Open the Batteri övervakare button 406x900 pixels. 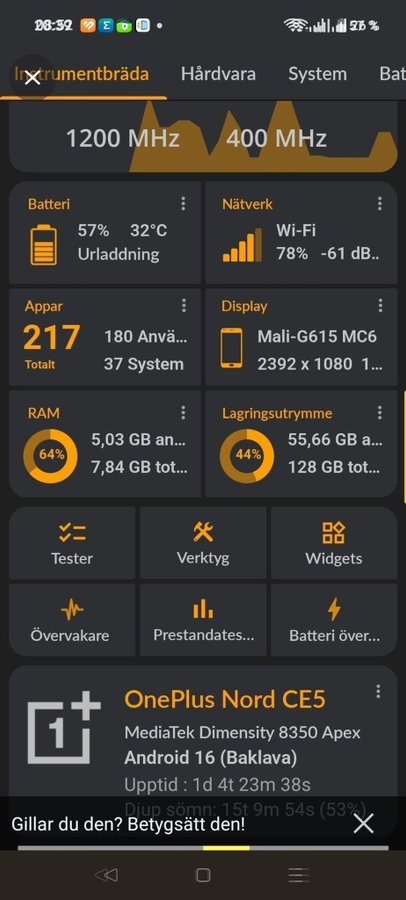pos(334,620)
